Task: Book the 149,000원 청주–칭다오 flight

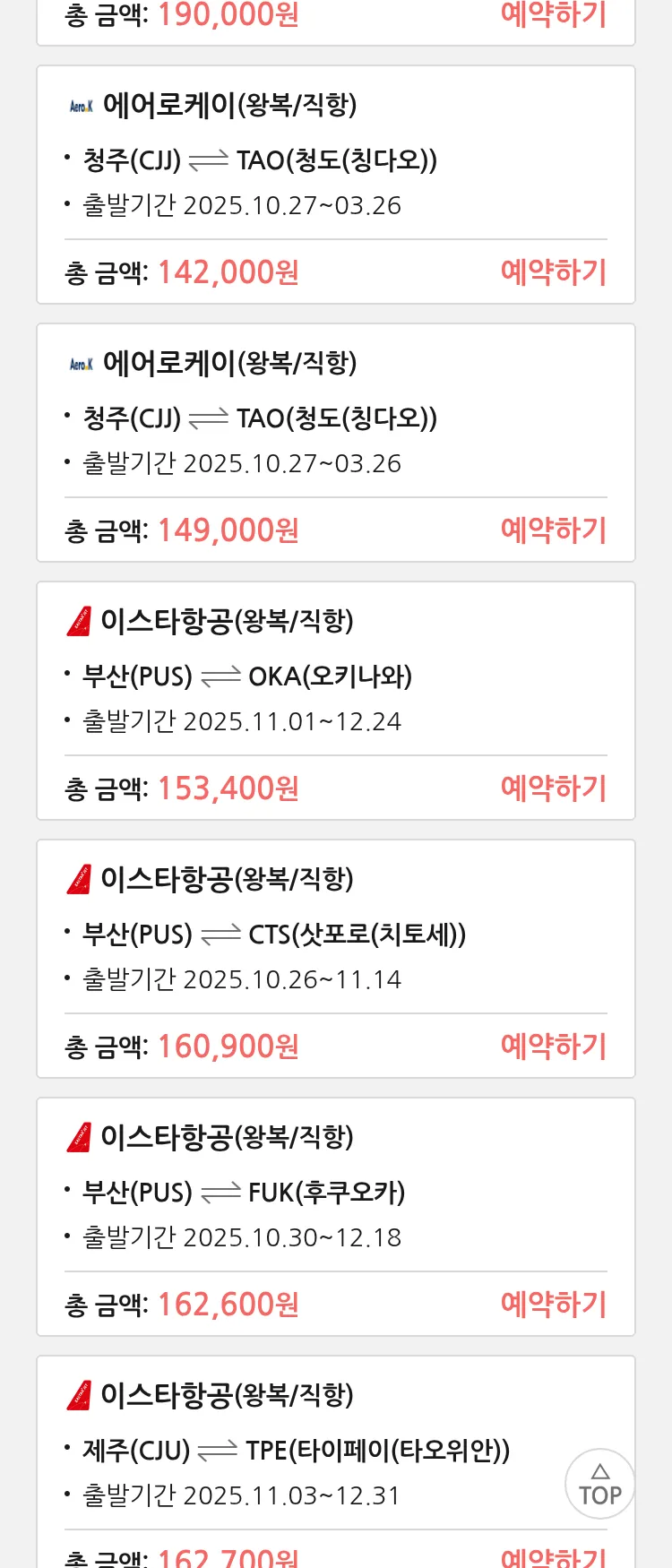Action: click(553, 530)
